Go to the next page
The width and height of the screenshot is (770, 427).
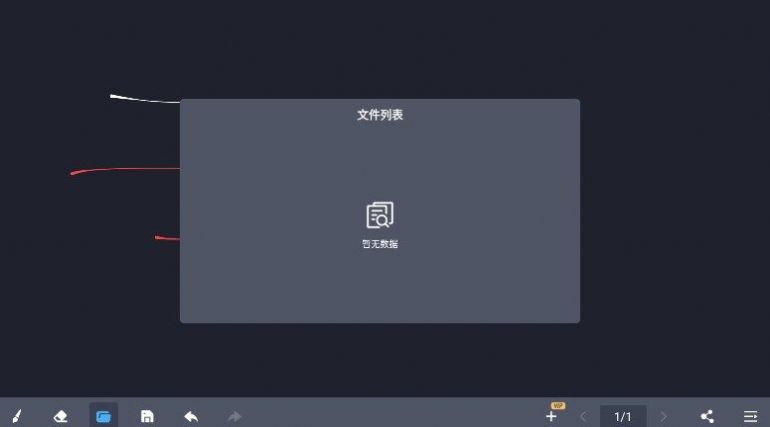(663, 416)
